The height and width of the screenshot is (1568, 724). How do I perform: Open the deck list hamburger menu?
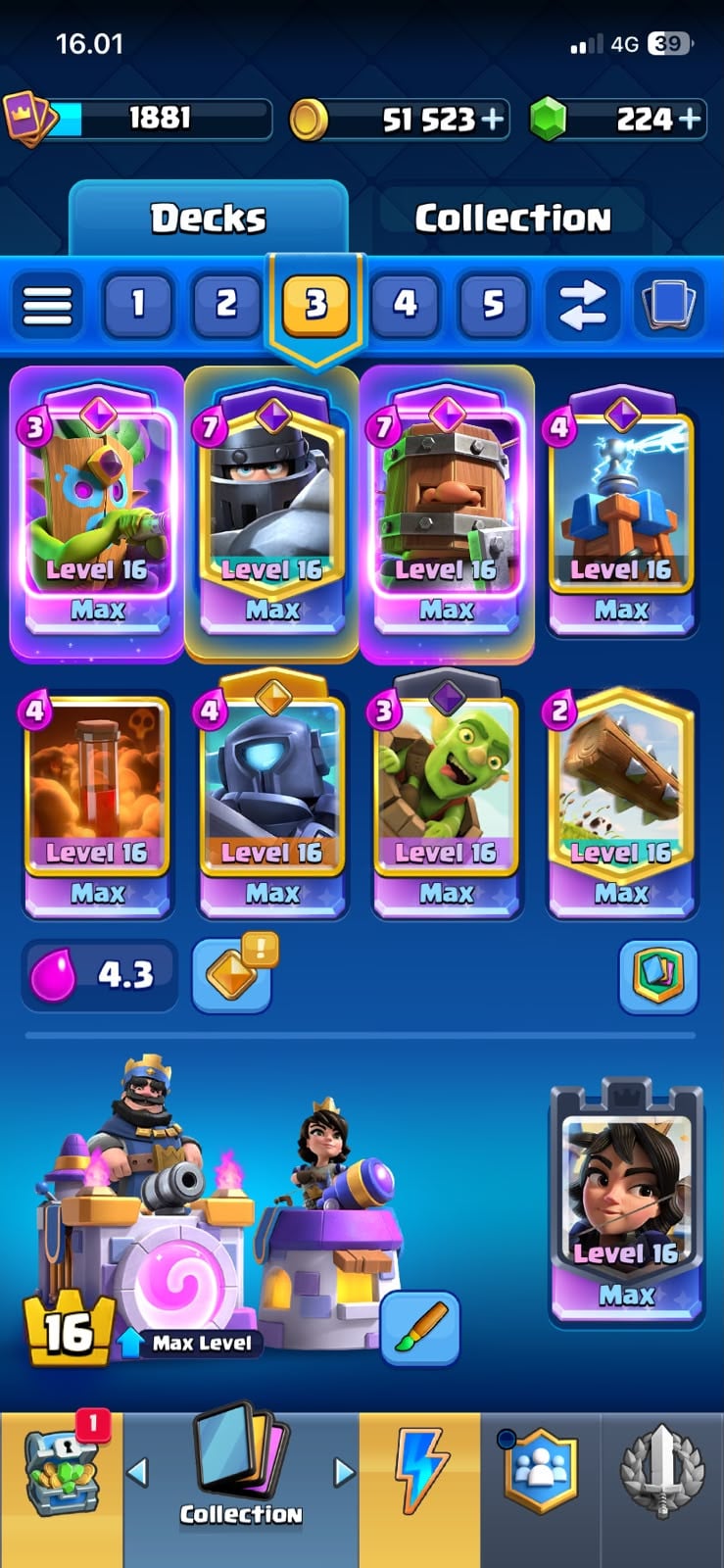tap(47, 305)
